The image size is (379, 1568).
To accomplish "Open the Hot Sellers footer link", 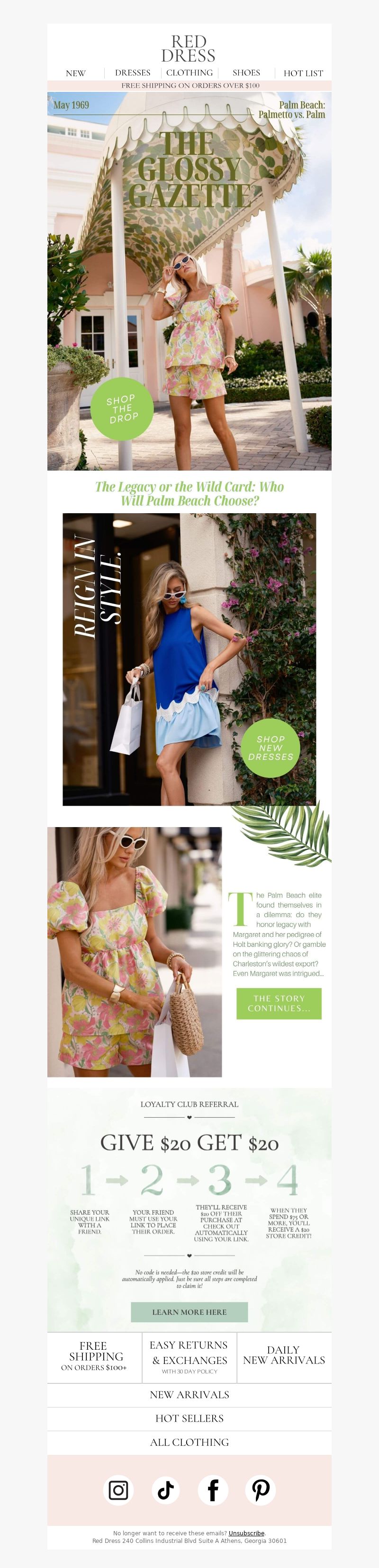I will [189, 1418].
